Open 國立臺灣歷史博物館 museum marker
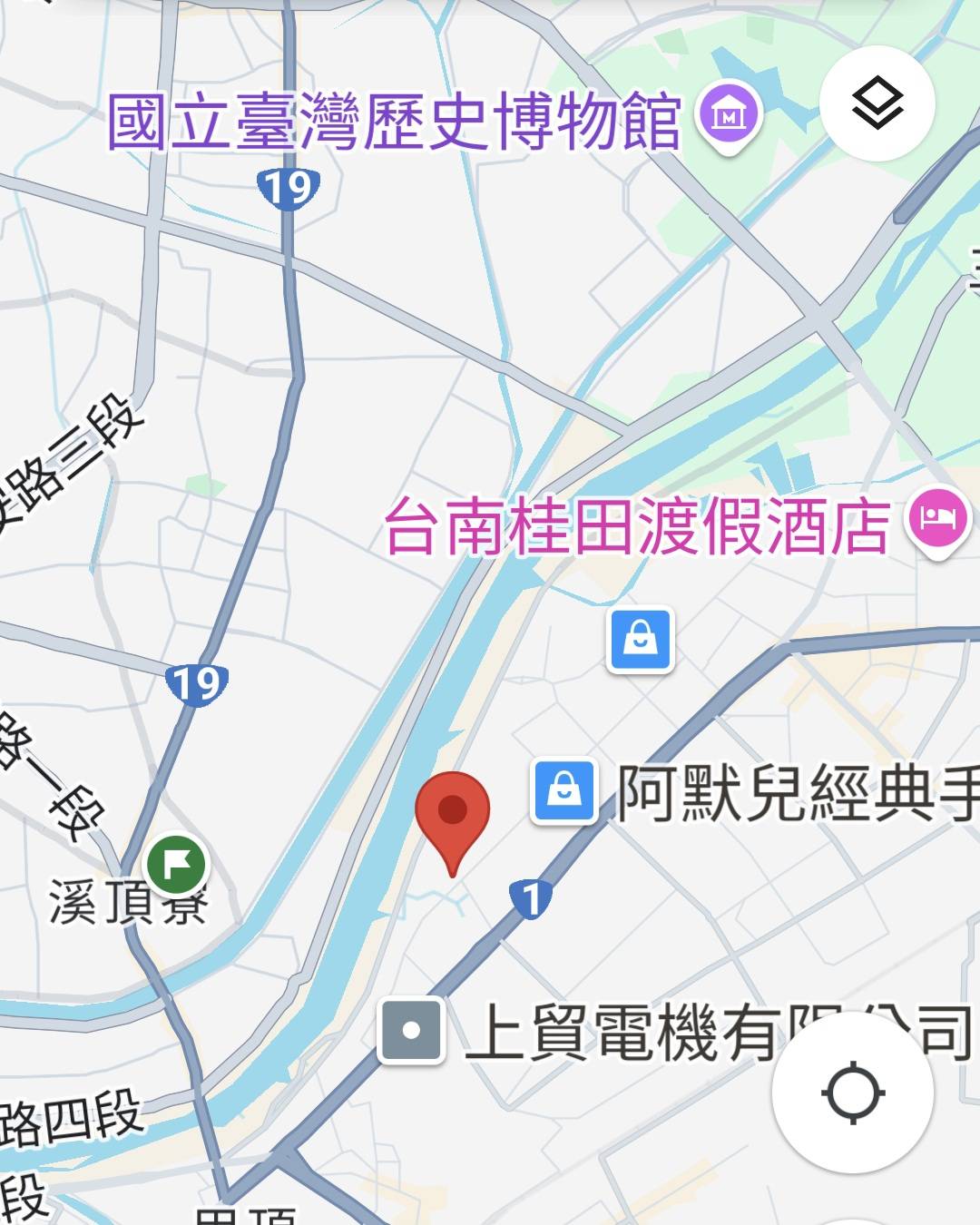This screenshot has width=980, height=1225. pos(728,115)
